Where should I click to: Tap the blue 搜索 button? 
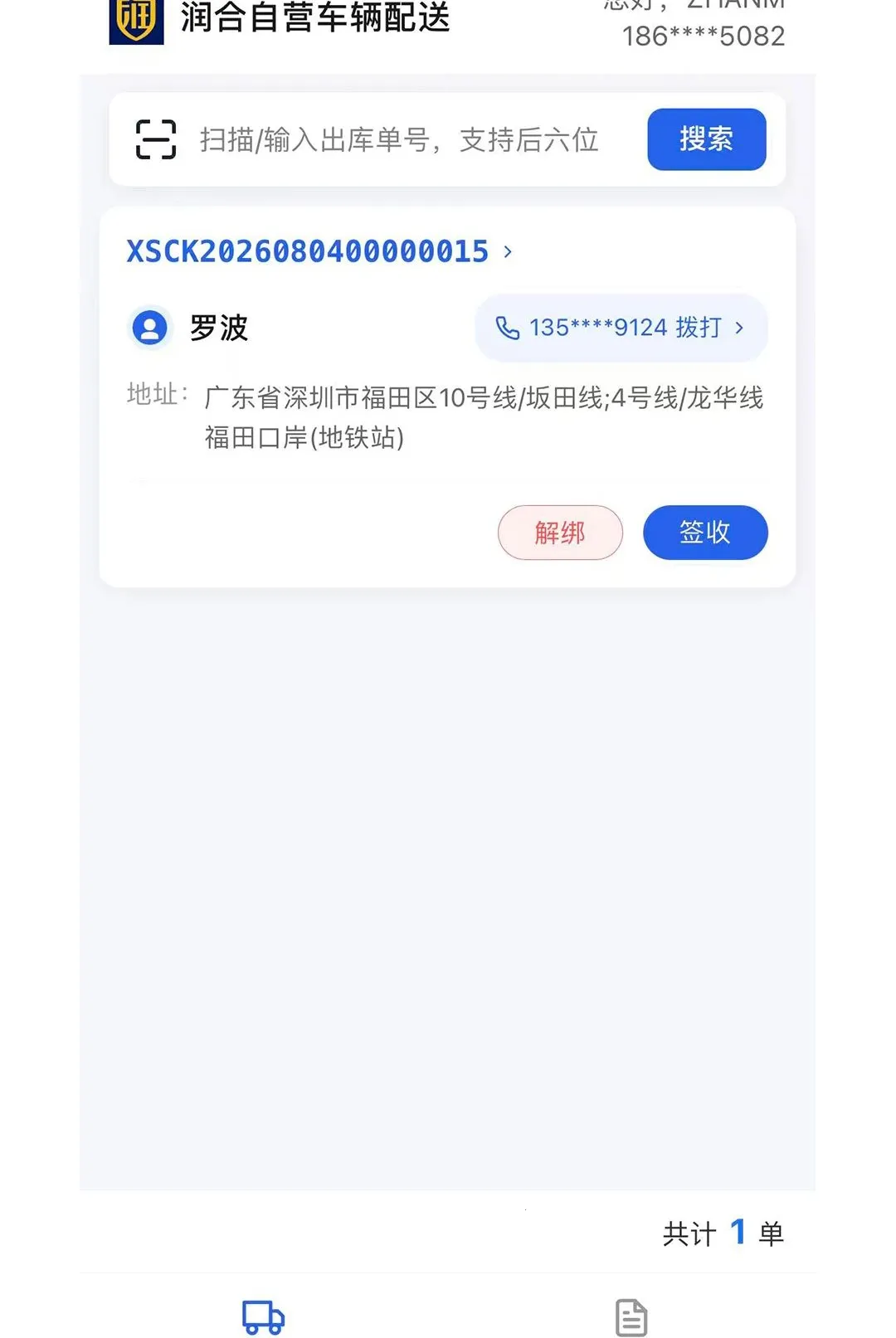pyautogui.click(x=706, y=139)
